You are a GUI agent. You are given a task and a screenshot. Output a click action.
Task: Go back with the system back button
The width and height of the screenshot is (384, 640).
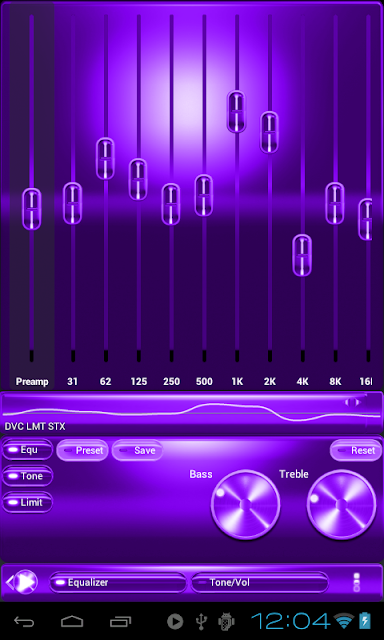24,621
